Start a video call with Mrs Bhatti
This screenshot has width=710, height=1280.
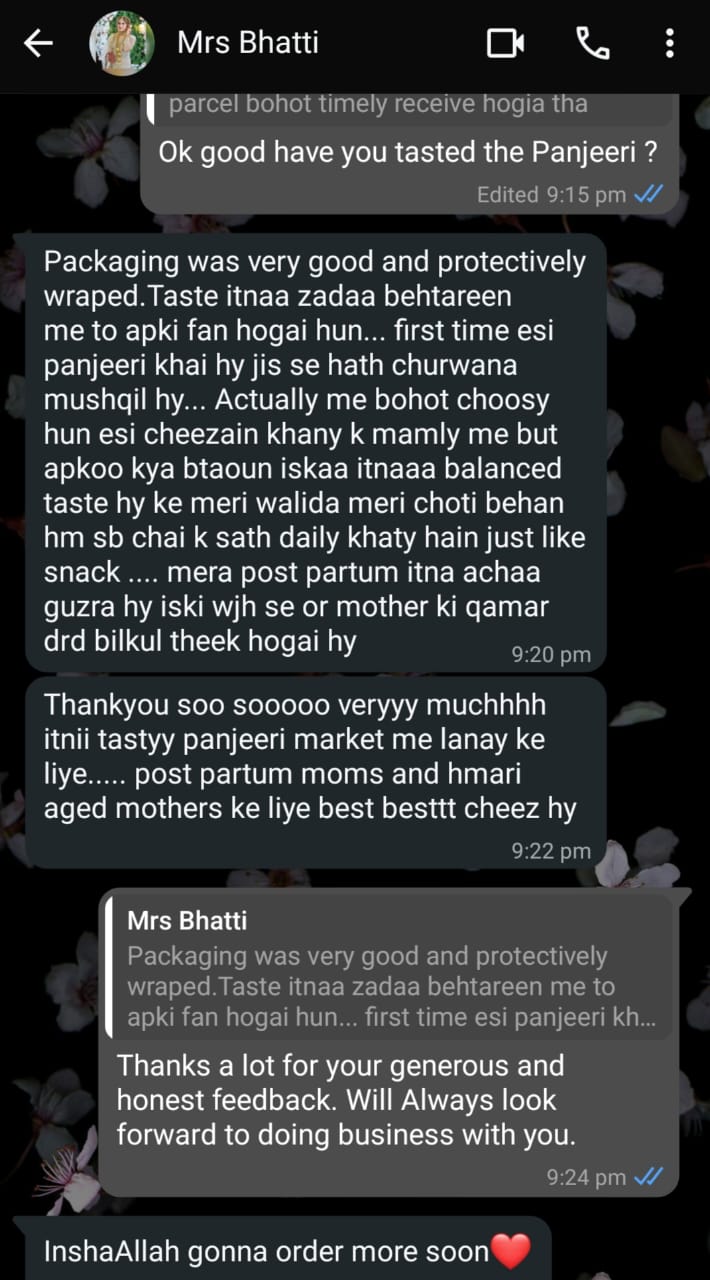tap(505, 43)
